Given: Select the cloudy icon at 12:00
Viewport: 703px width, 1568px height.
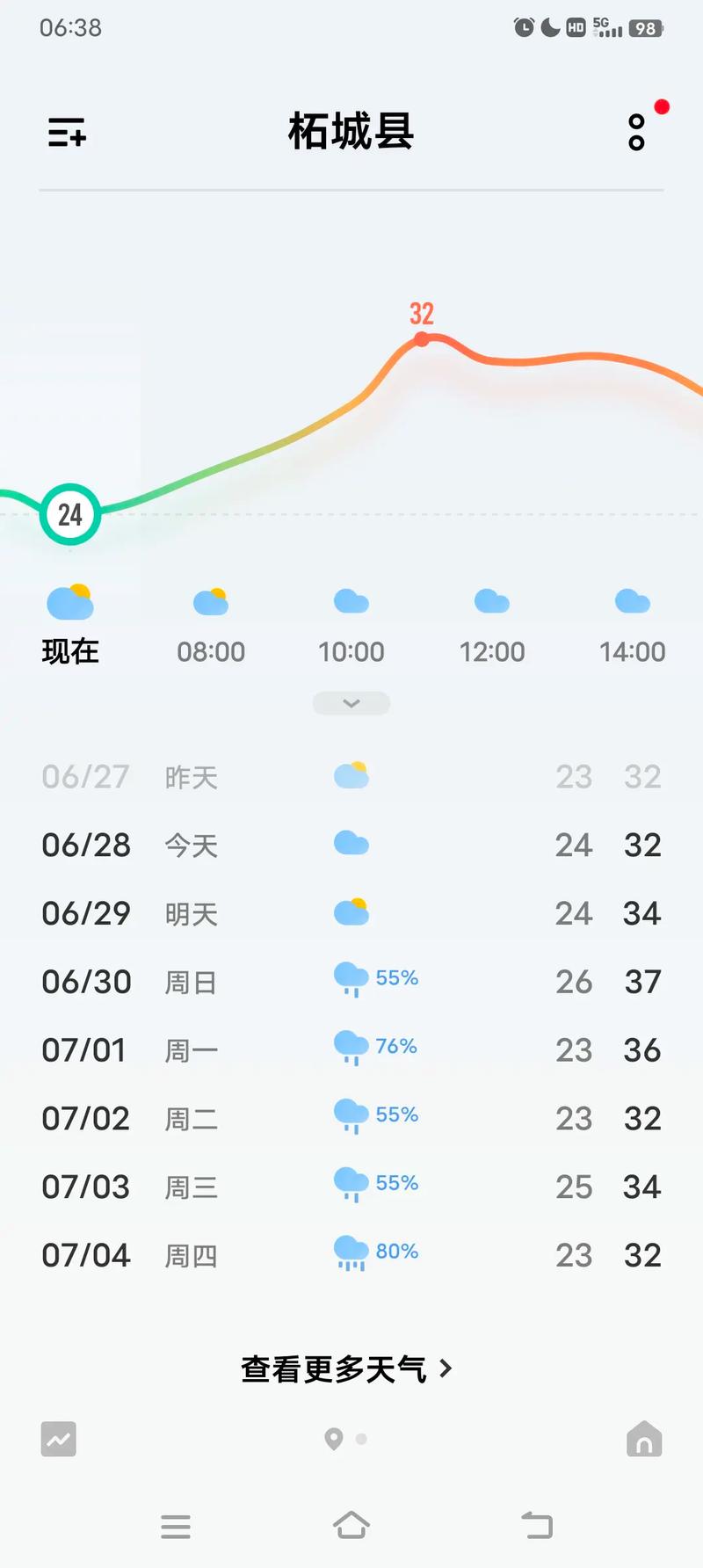Looking at the screenshot, I should tap(491, 600).
